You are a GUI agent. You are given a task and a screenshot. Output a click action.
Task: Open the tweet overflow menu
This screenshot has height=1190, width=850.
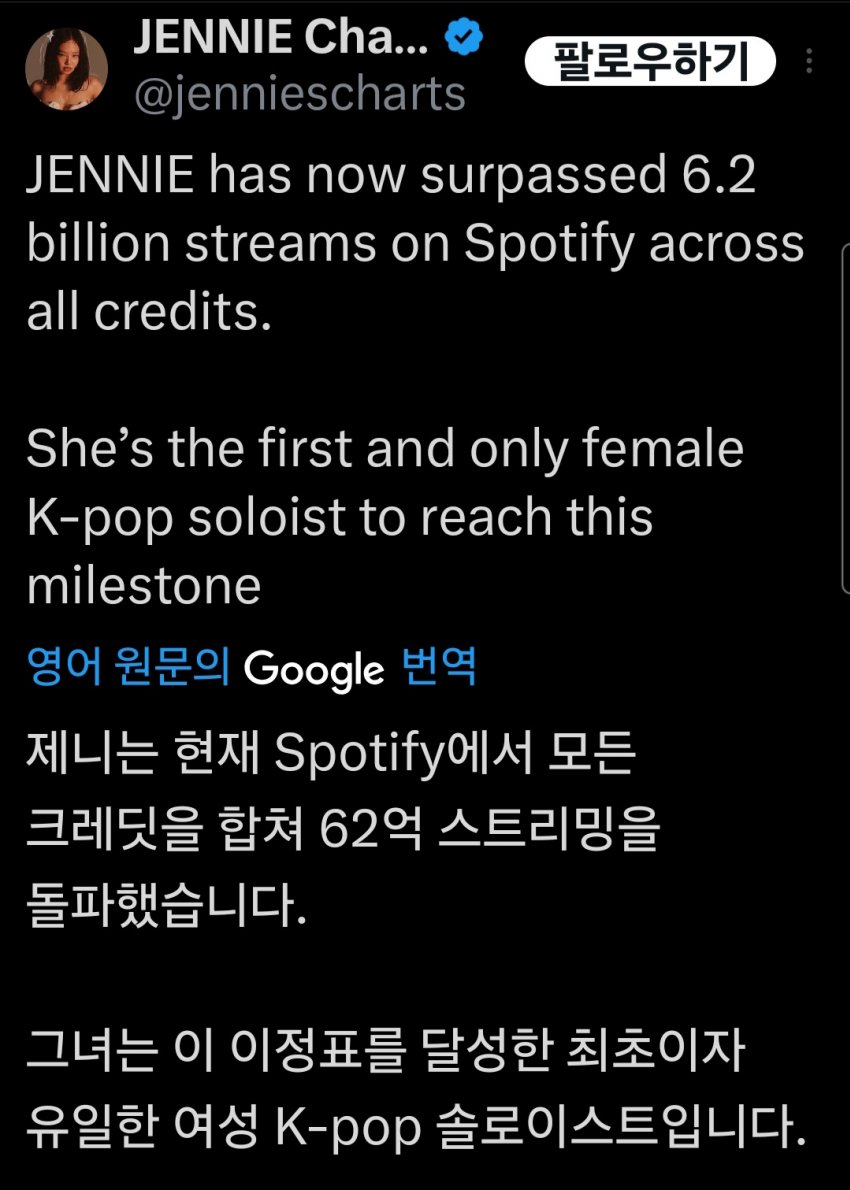pos(810,62)
